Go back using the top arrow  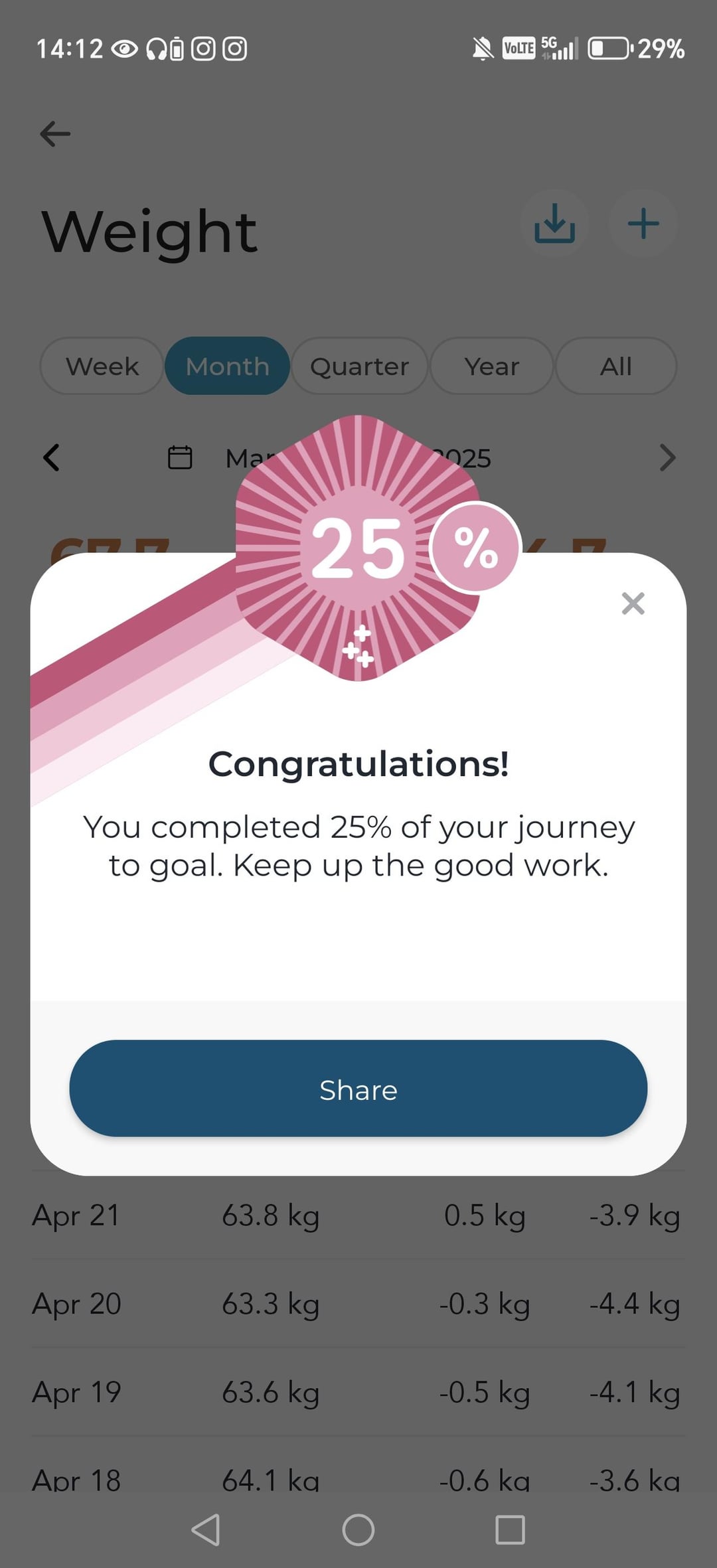tap(55, 133)
